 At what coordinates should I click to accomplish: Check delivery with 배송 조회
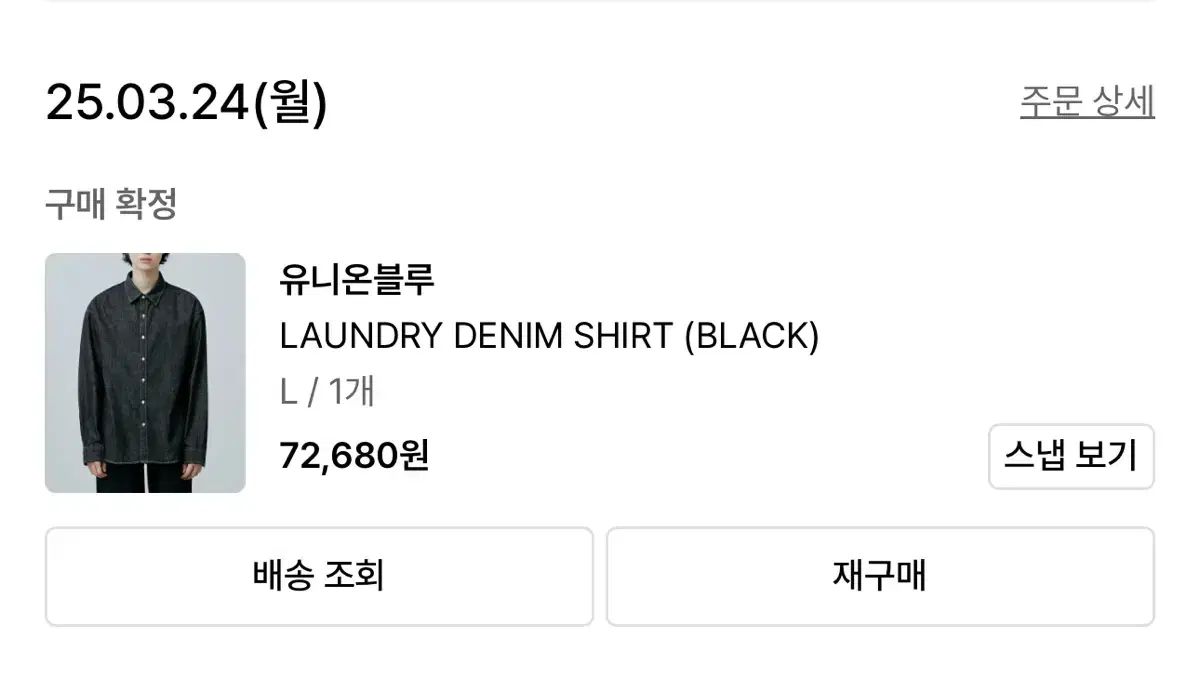pos(319,576)
